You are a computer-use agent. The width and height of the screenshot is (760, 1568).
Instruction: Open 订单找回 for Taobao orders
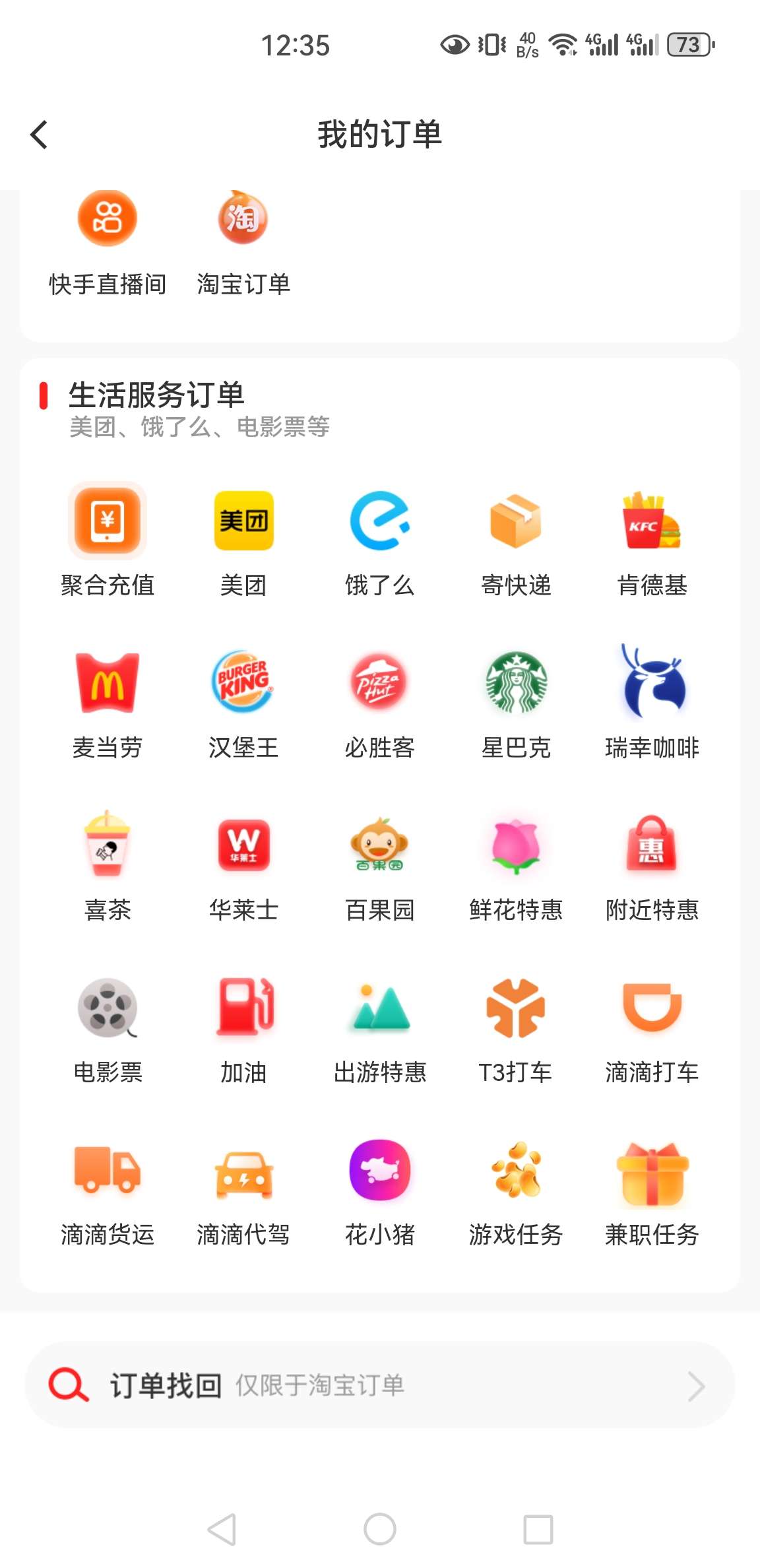click(x=380, y=1385)
